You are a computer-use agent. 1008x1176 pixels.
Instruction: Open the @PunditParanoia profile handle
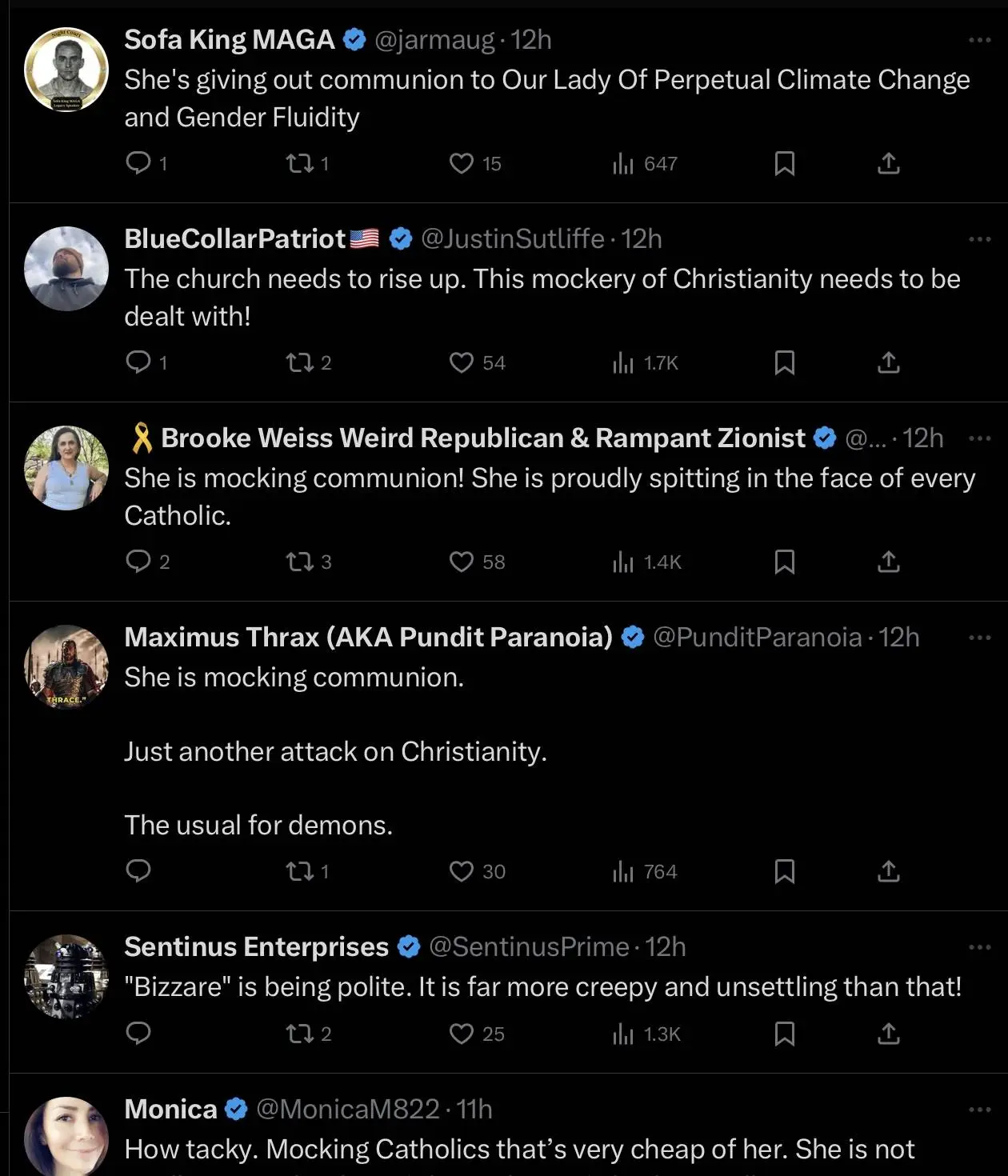click(x=757, y=638)
